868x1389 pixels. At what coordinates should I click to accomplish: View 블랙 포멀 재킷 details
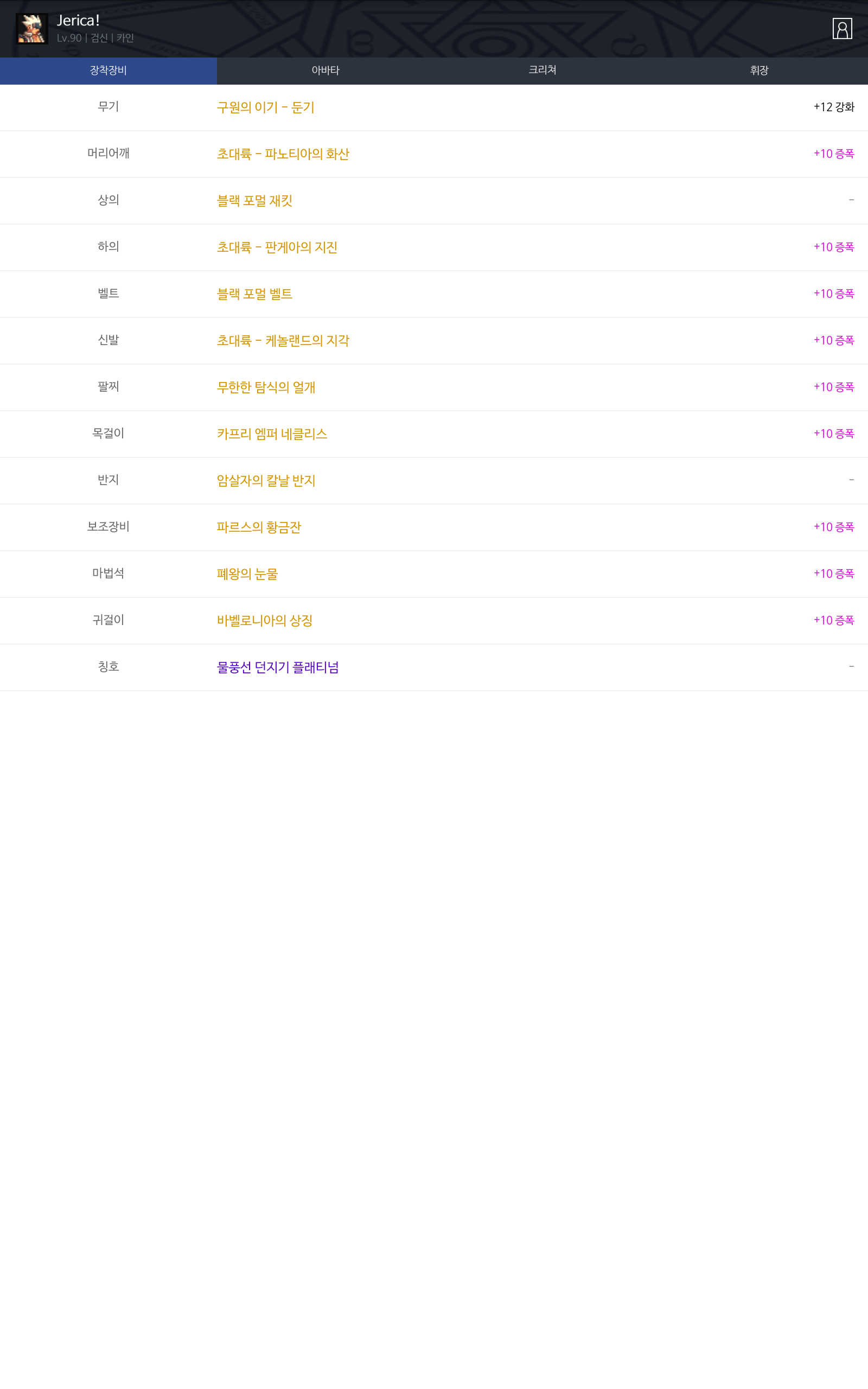(x=254, y=200)
